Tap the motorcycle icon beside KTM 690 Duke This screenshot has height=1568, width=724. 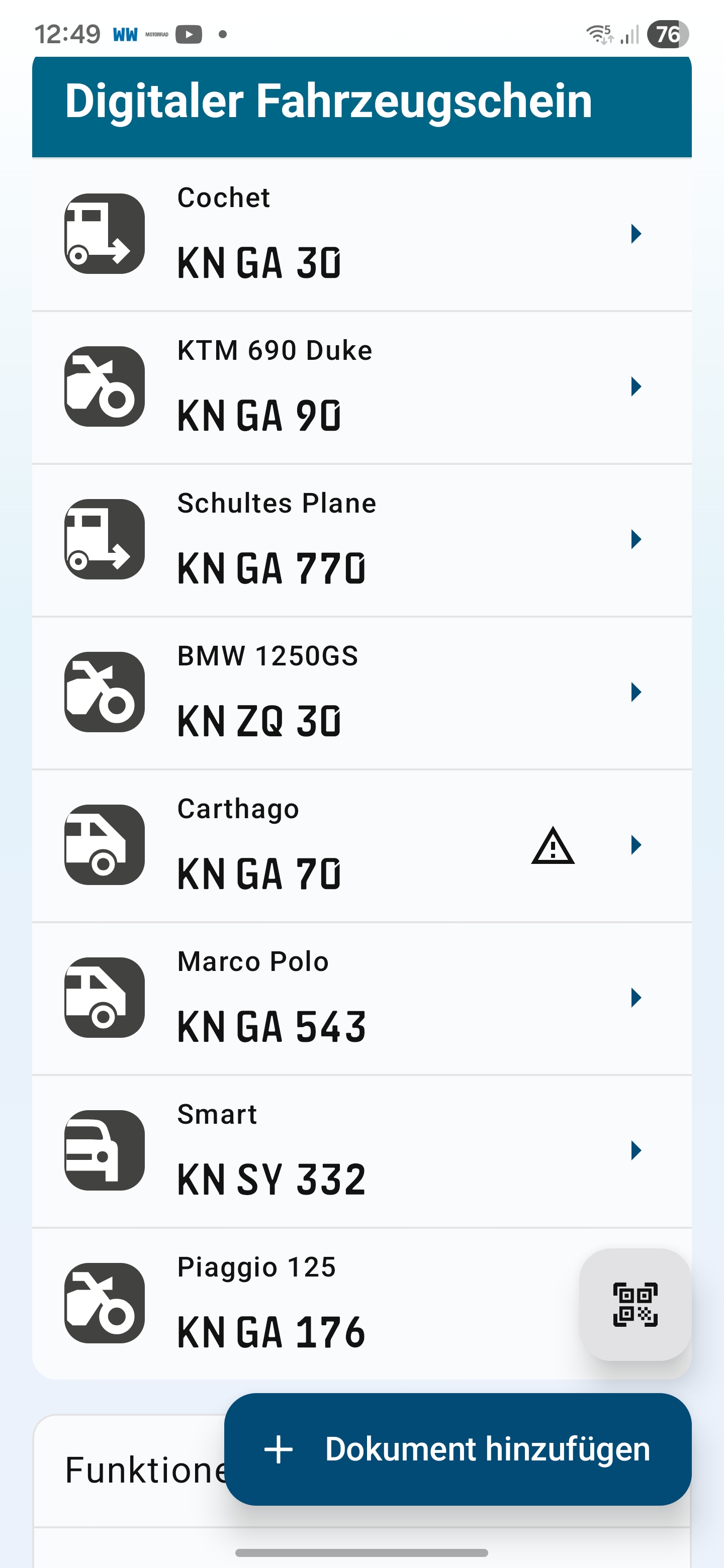click(104, 387)
